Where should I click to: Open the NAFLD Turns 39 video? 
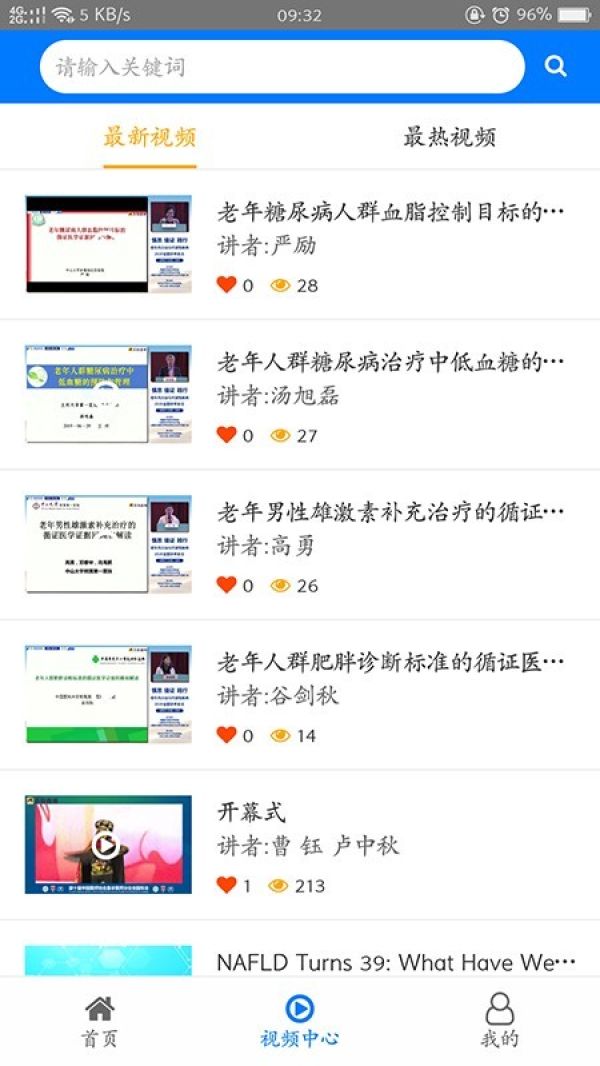pyautogui.click(x=300, y=961)
